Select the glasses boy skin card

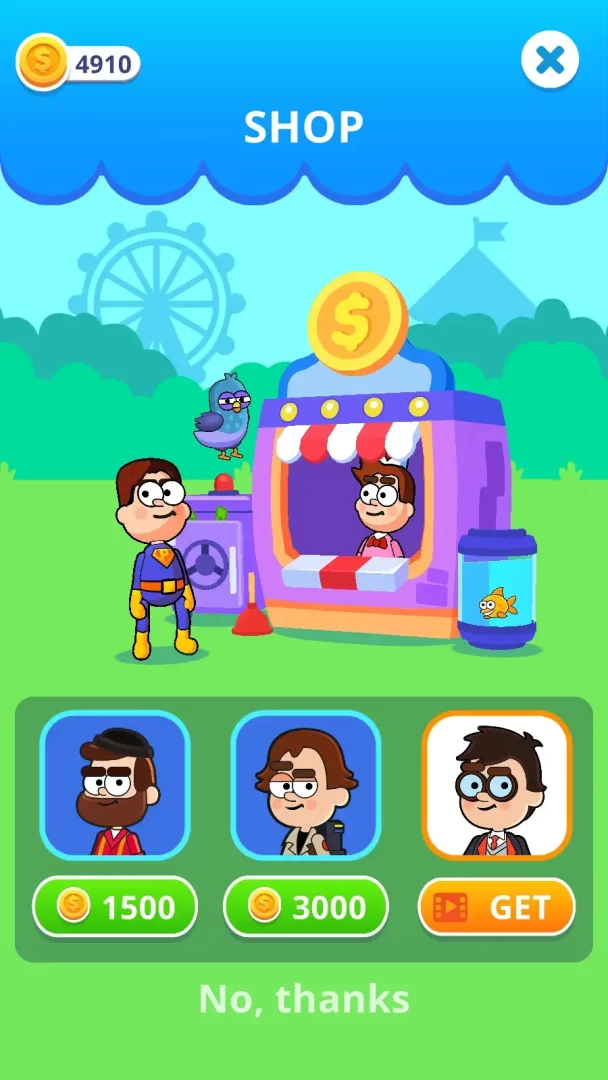click(x=496, y=786)
